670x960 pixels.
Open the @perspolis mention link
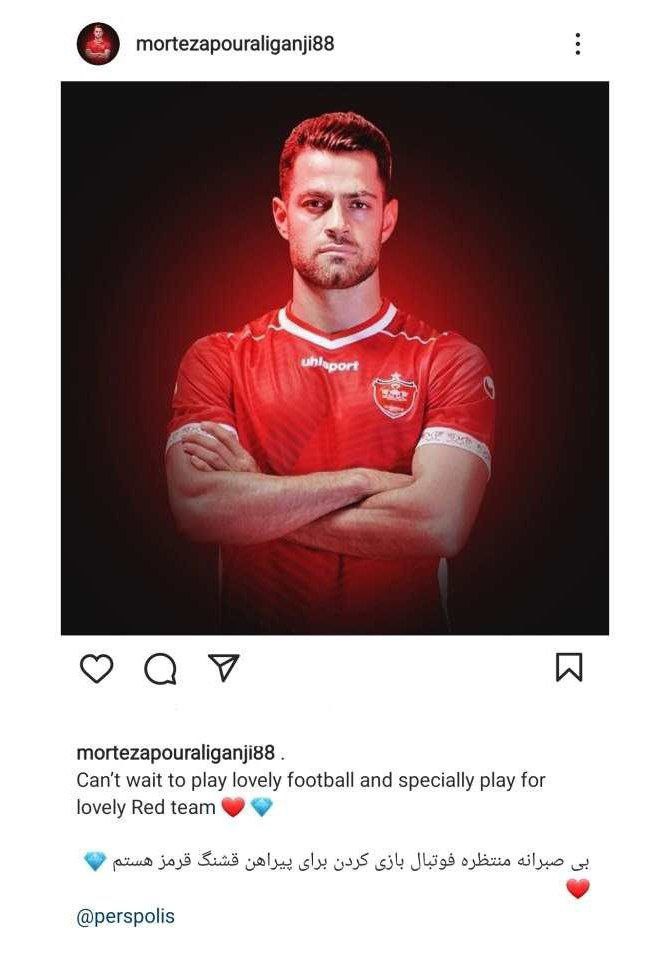[x=125, y=916]
